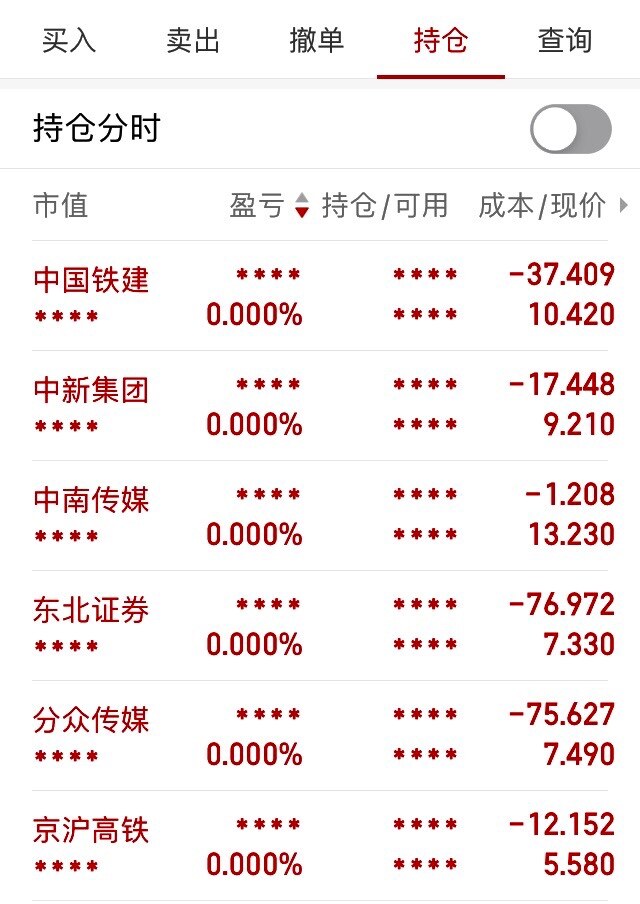The height and width of the screenshot is (904, 640).
Task: Switch to the 买入 tab
Action: (68, 41)
